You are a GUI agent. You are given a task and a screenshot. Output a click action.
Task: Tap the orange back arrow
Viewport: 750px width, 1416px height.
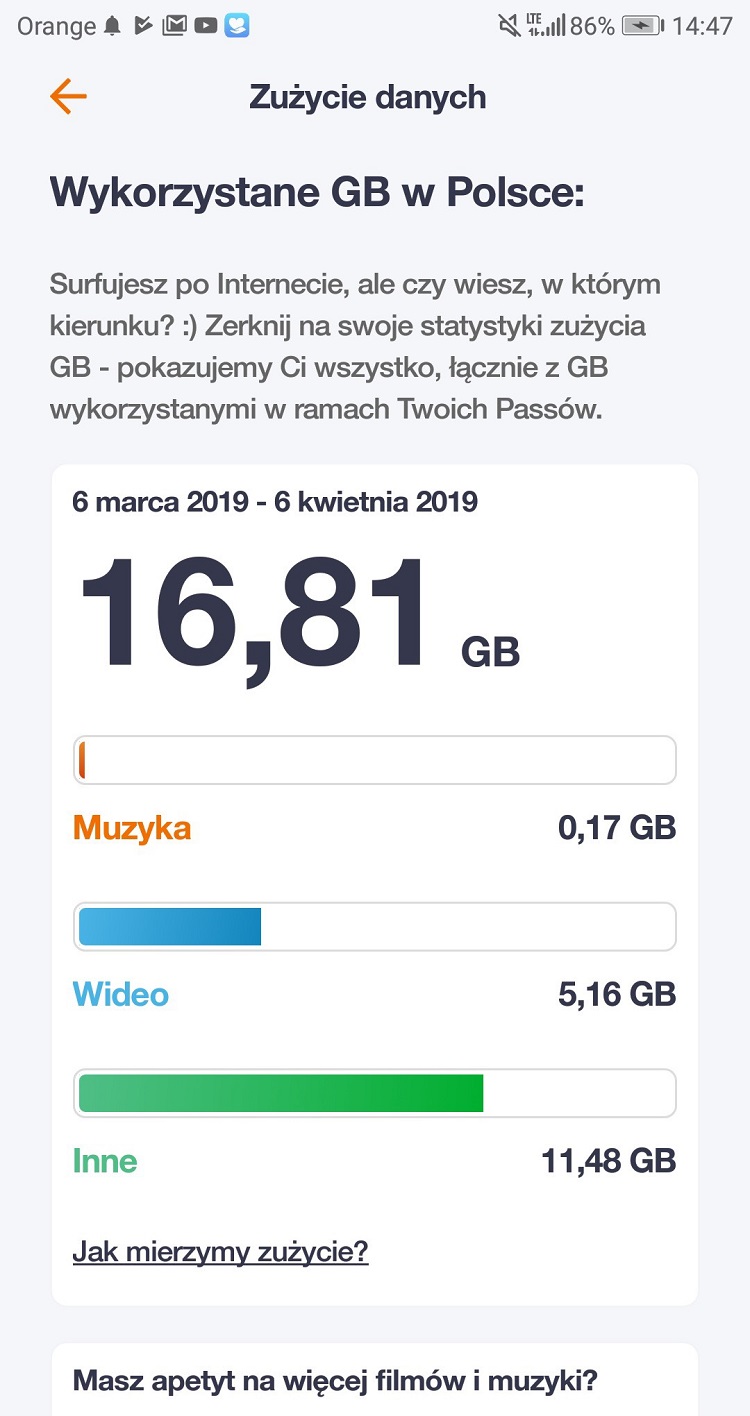point(66,96)
